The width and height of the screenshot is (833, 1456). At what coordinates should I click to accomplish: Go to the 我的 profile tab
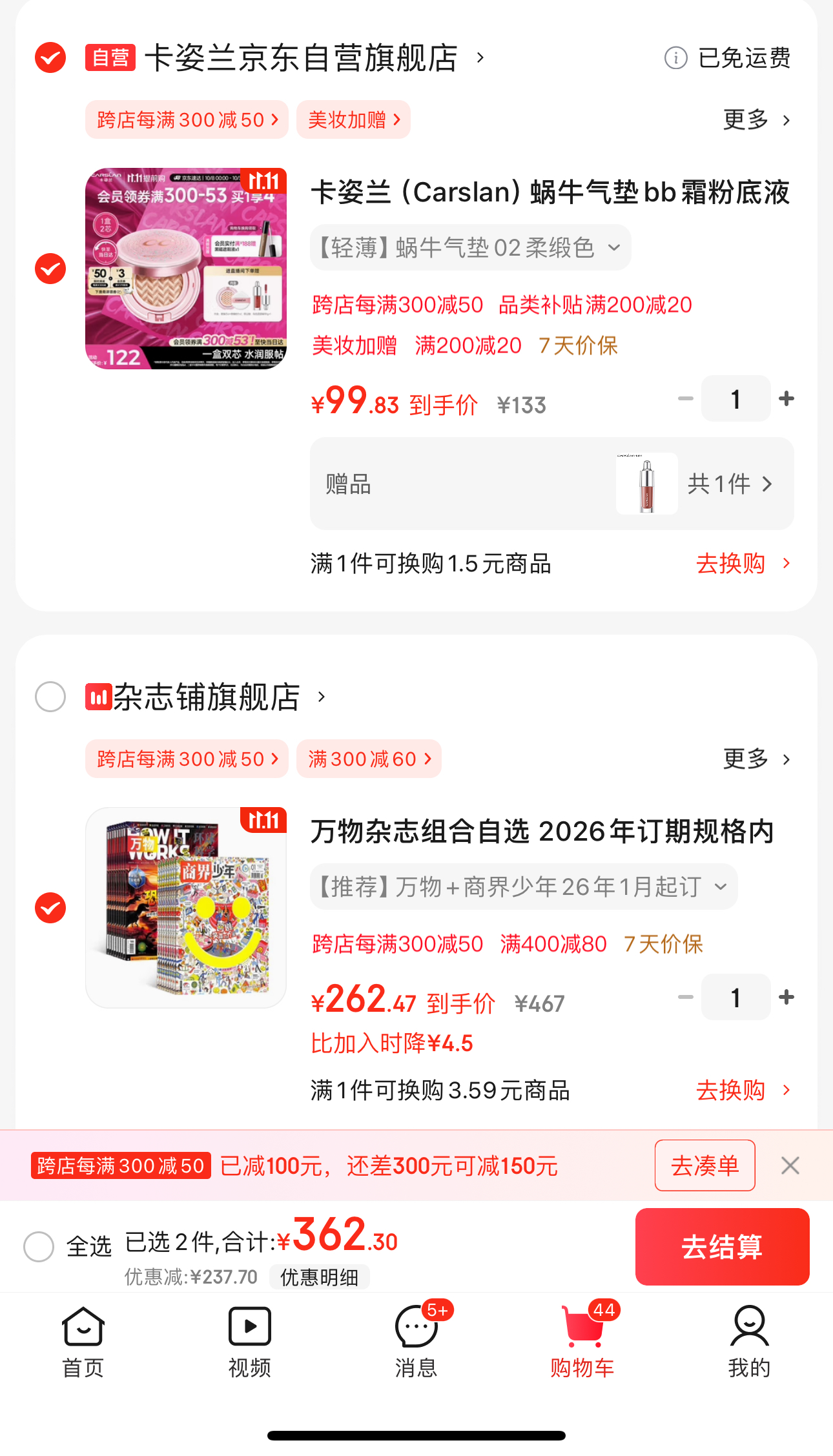pos(749,1341)
